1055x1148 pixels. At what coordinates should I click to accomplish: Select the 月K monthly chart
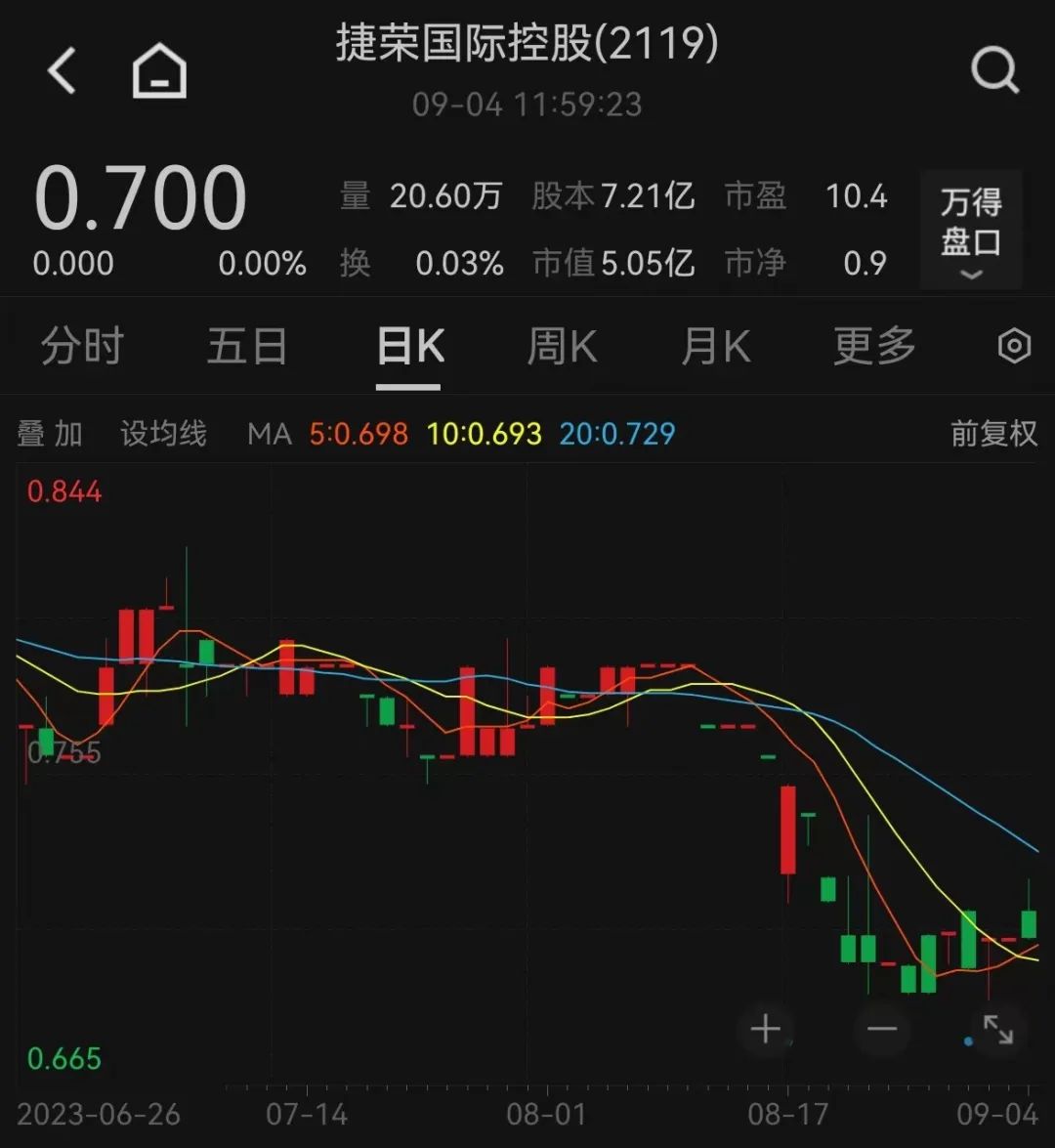pyautogui.click(x=715, y=346)
